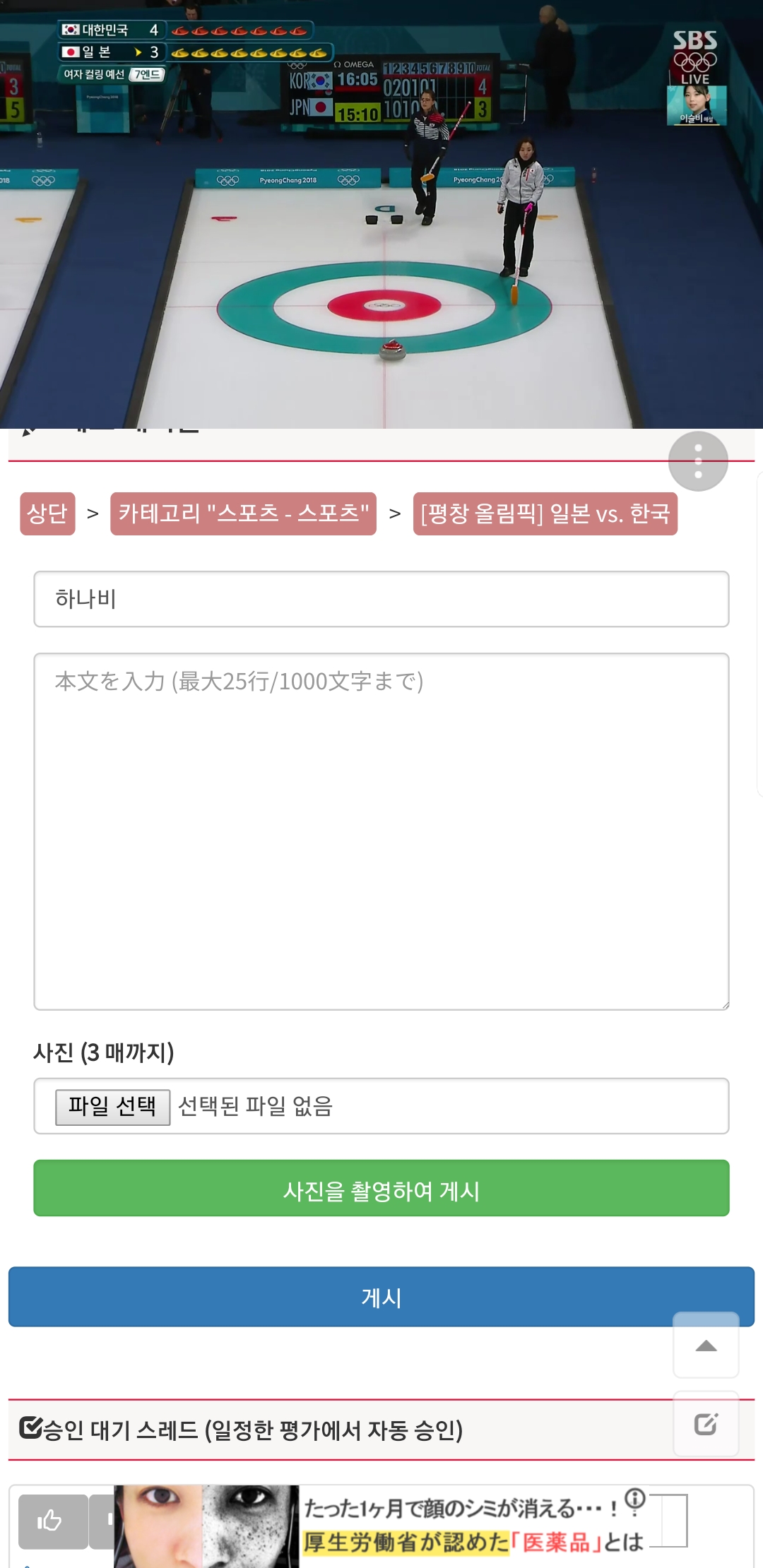763x1568 pixels.
Task: Open the [평창 올림픽] 일본 vs. 한국 thread
Action: [x=545, y=513]
